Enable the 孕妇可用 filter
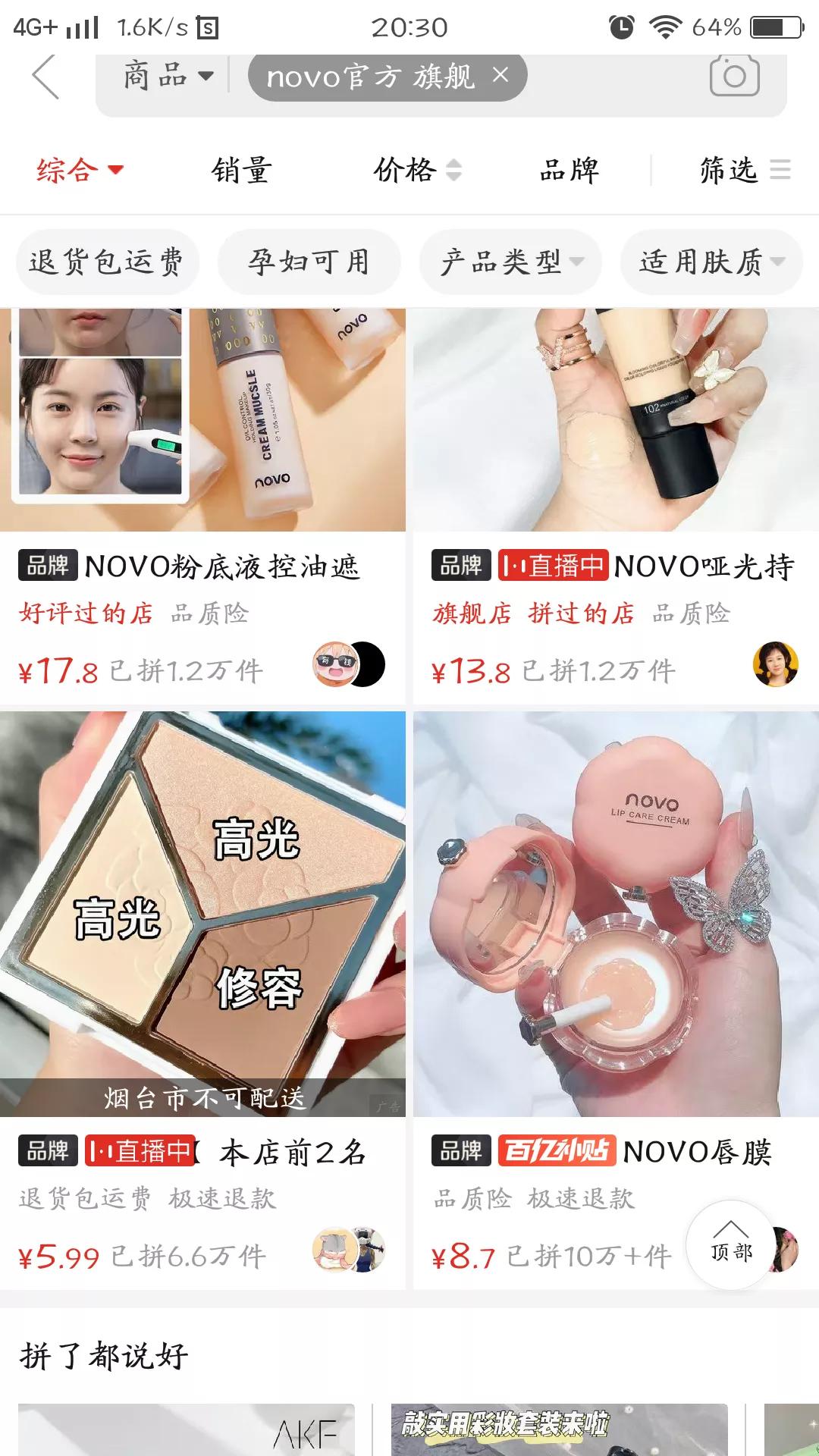The image size is (819, 1456). pyautogui.click(x=309, y=261)
